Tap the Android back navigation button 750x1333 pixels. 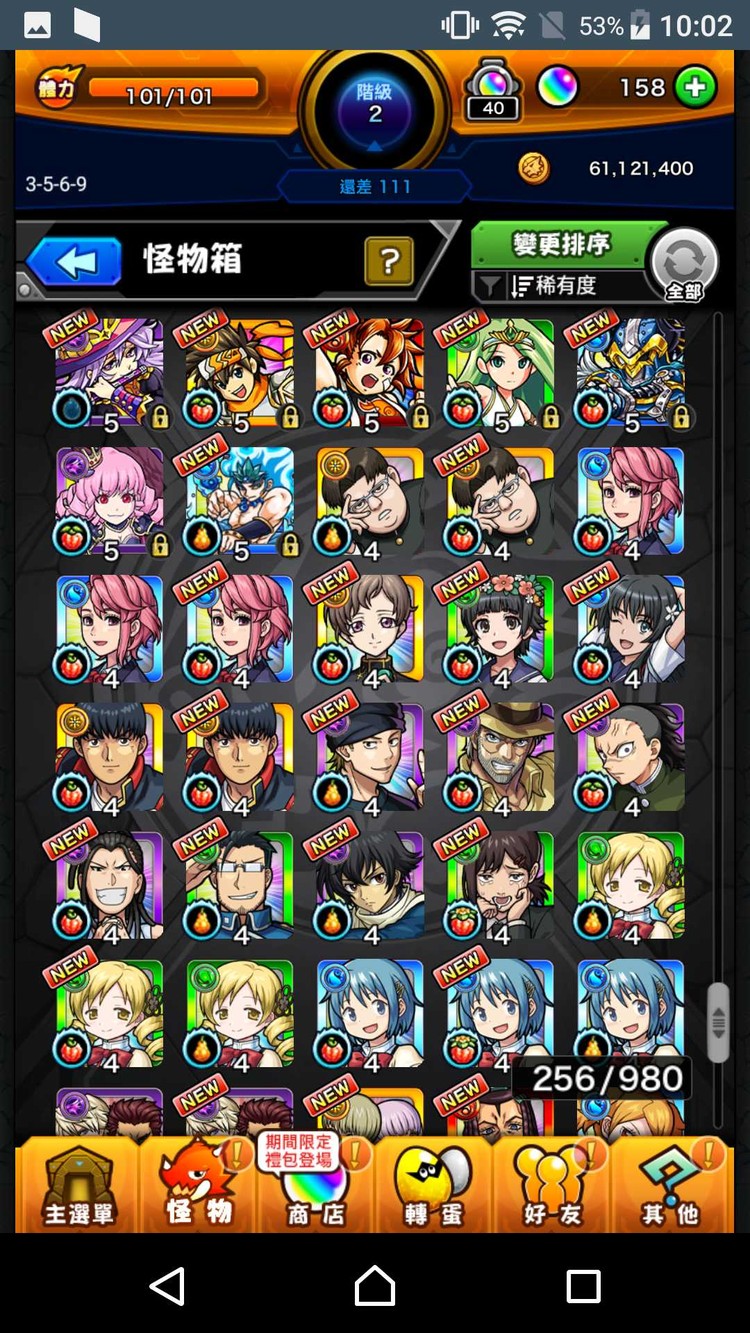tap(167, 1285)
